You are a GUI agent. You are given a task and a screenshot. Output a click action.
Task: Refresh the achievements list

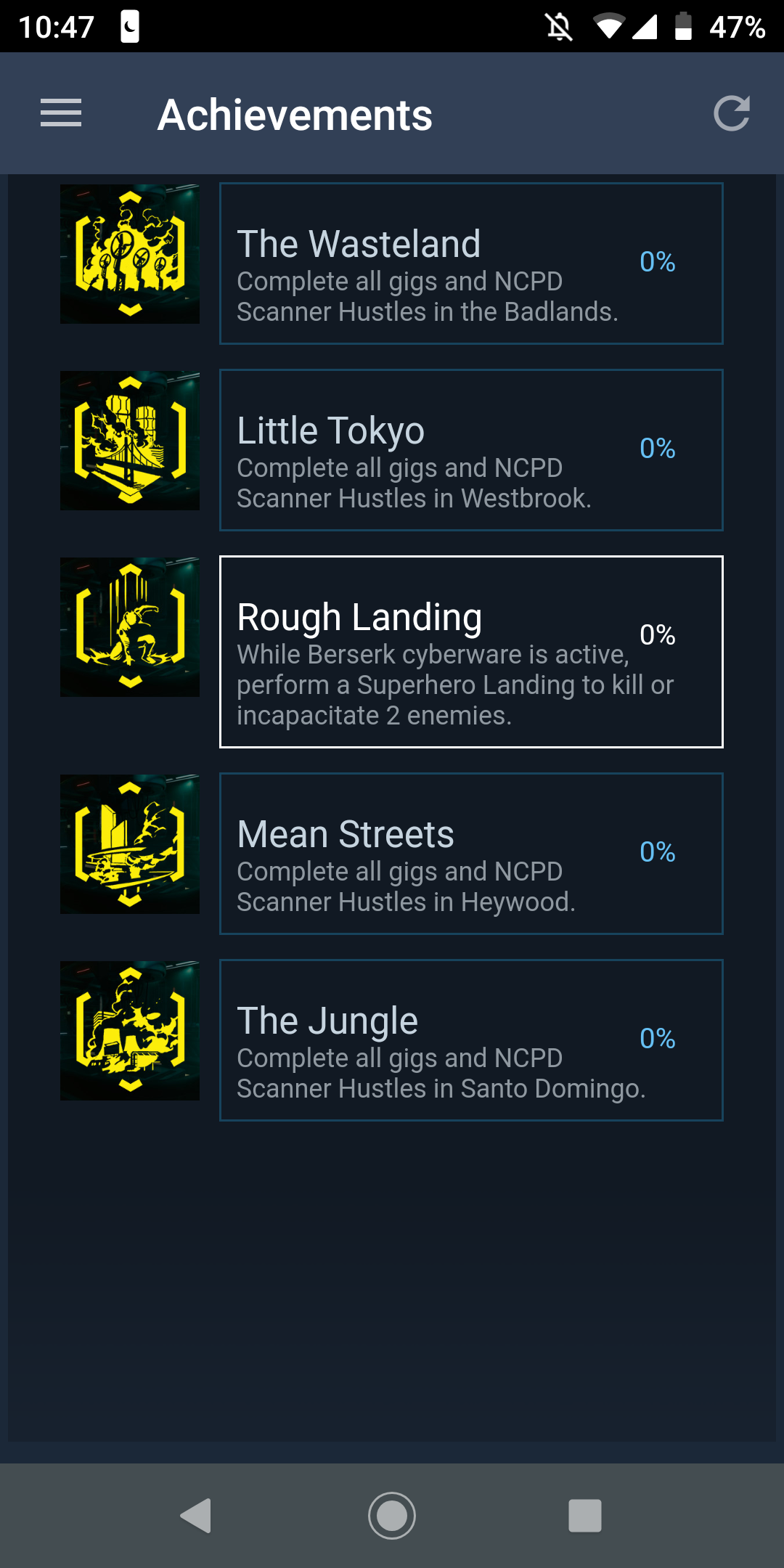pos(731,113)
